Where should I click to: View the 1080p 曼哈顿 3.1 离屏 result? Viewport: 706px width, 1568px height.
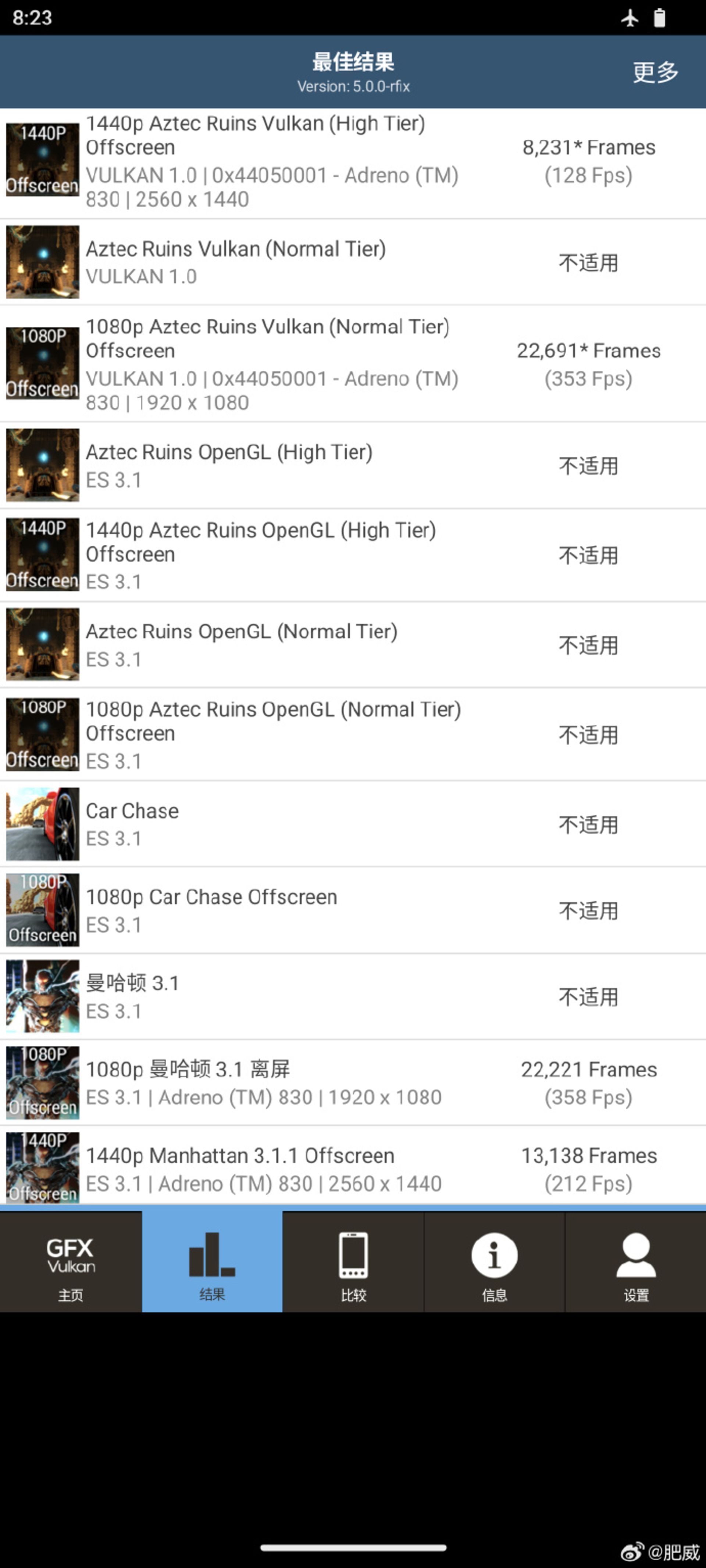[x=353, y=1083]
